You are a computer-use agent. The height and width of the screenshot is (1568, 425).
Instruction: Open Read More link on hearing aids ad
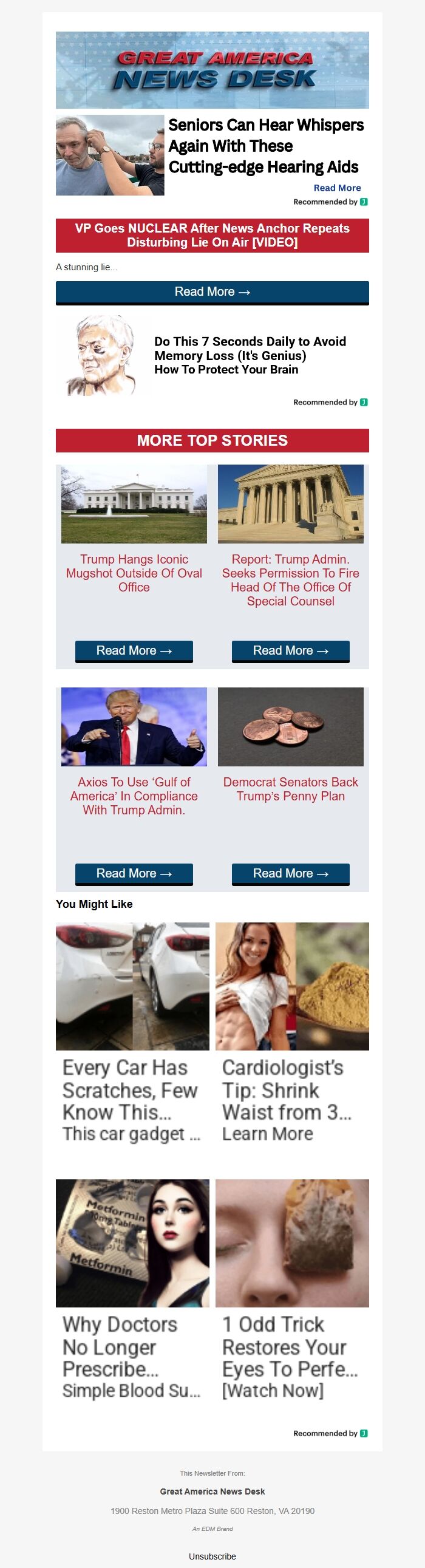337,188
